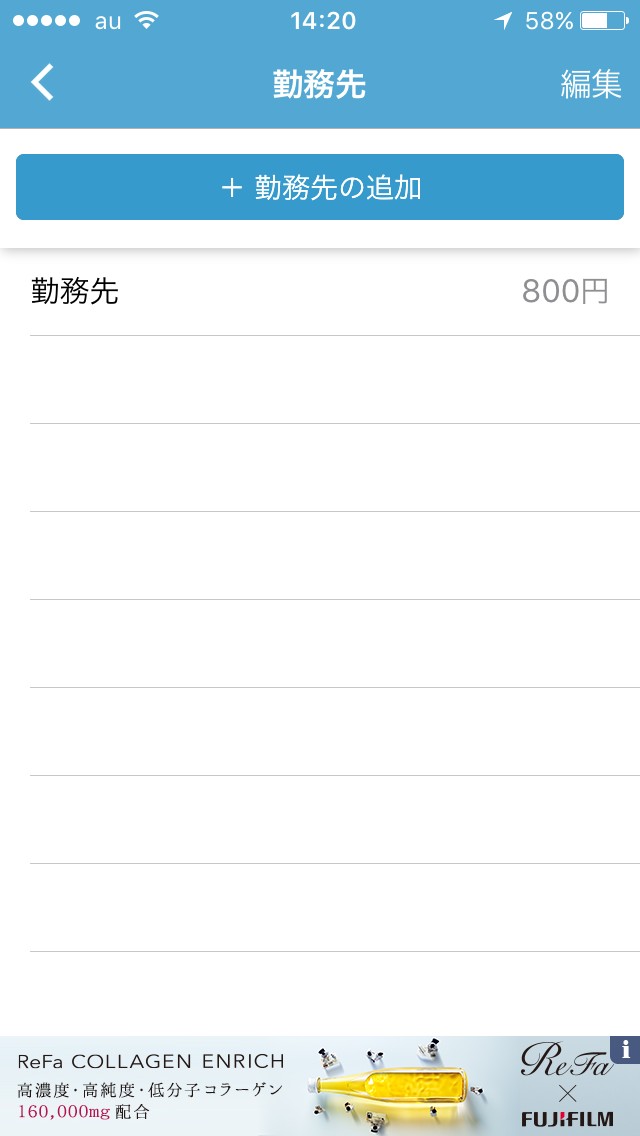Viewport: 640px width, 1136px height.
Task: Add a new workplace with 勤務先の追加
Action: point(320,187)
